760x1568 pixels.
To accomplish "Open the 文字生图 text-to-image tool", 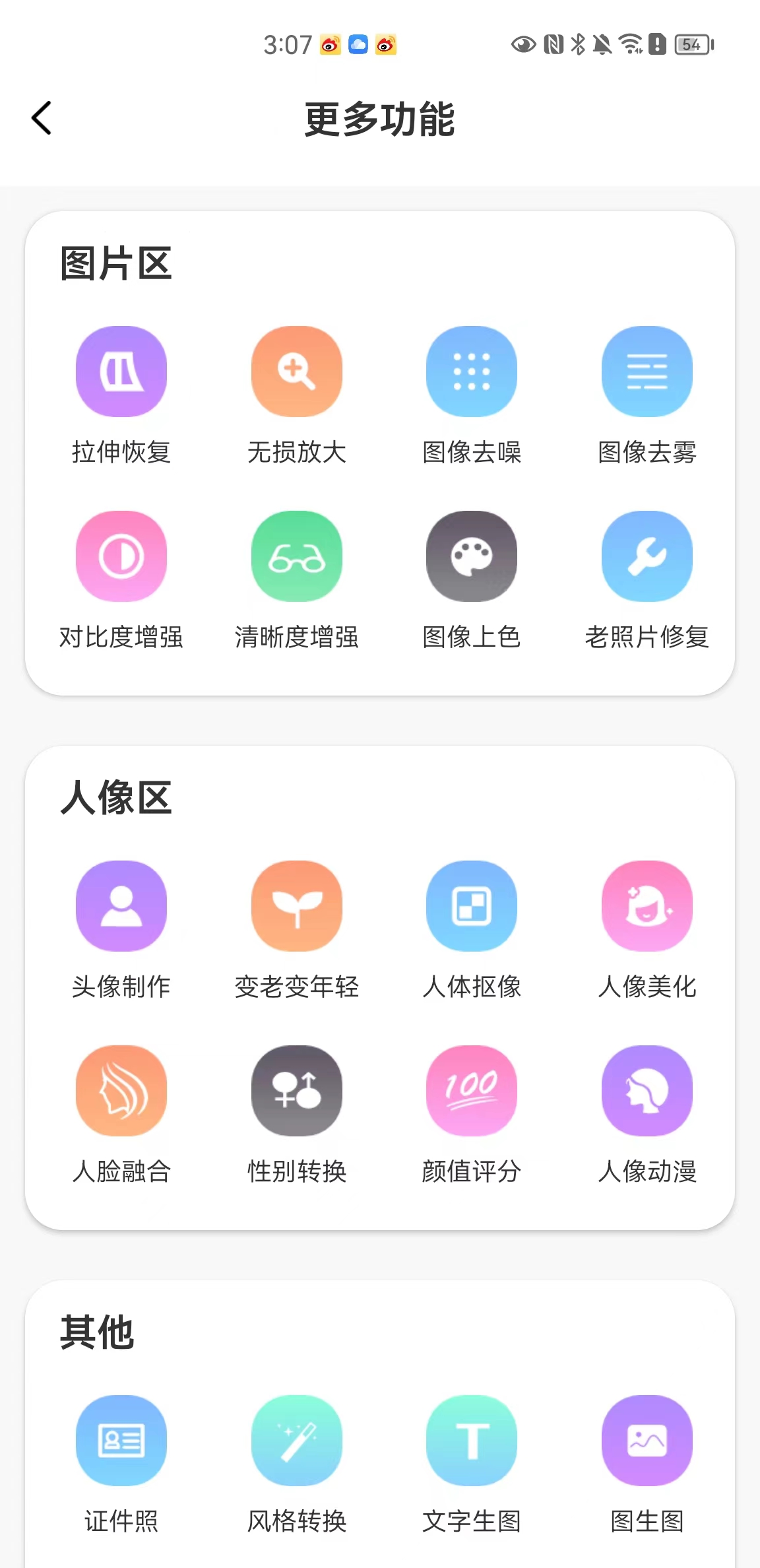I will coord(471,1442).
